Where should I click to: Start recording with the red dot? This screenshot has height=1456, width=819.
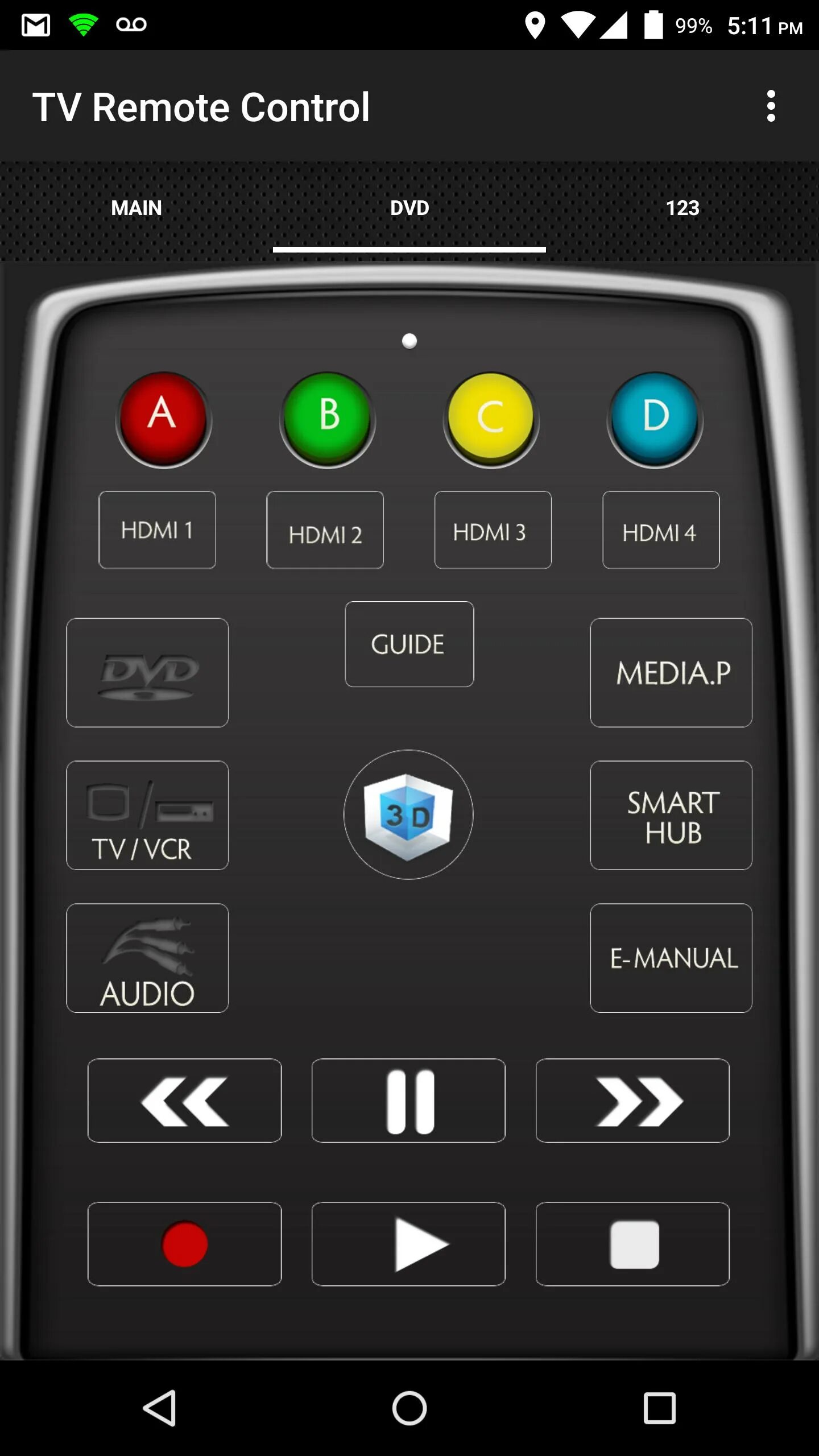(184, 1244)
